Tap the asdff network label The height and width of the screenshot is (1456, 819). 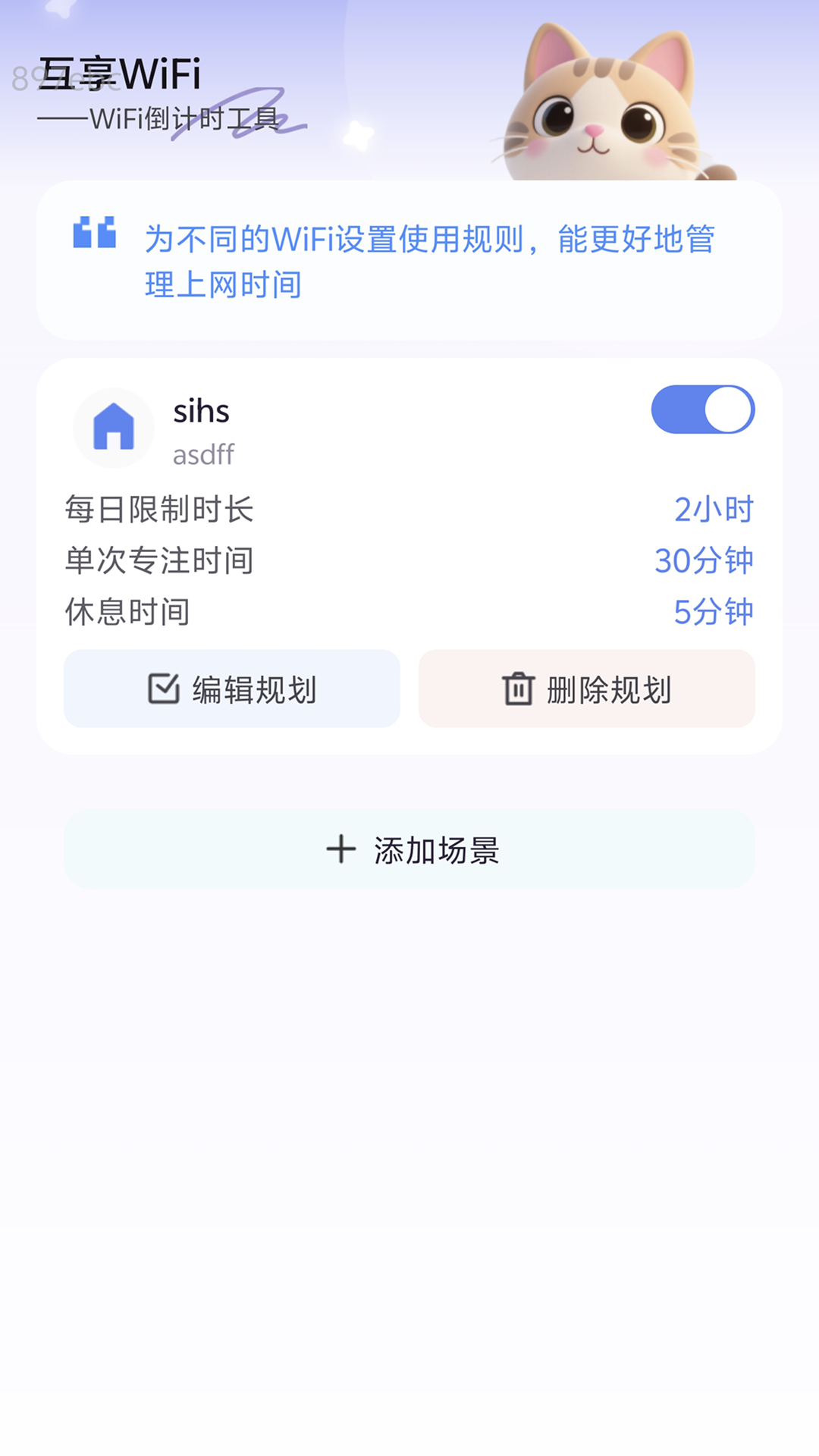tap(203, 456)
